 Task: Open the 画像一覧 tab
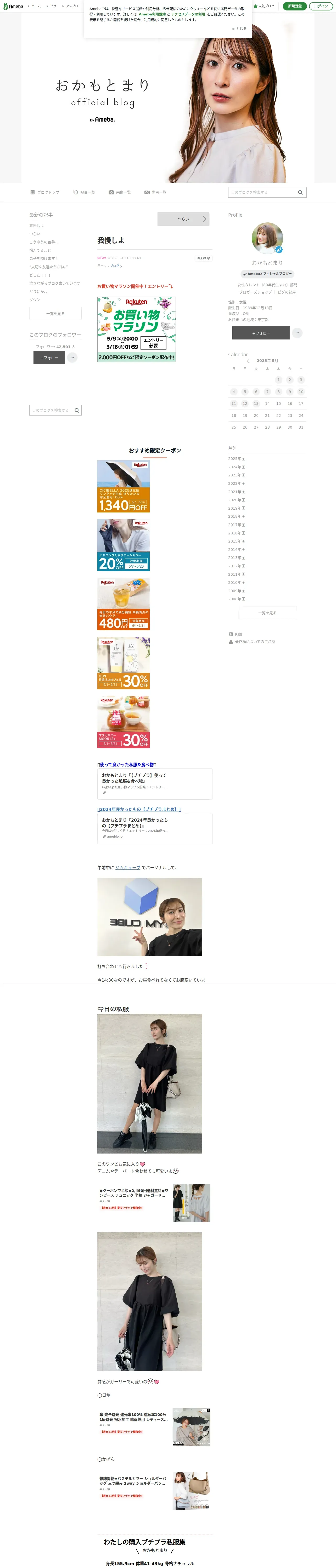(x=120, y=192)
